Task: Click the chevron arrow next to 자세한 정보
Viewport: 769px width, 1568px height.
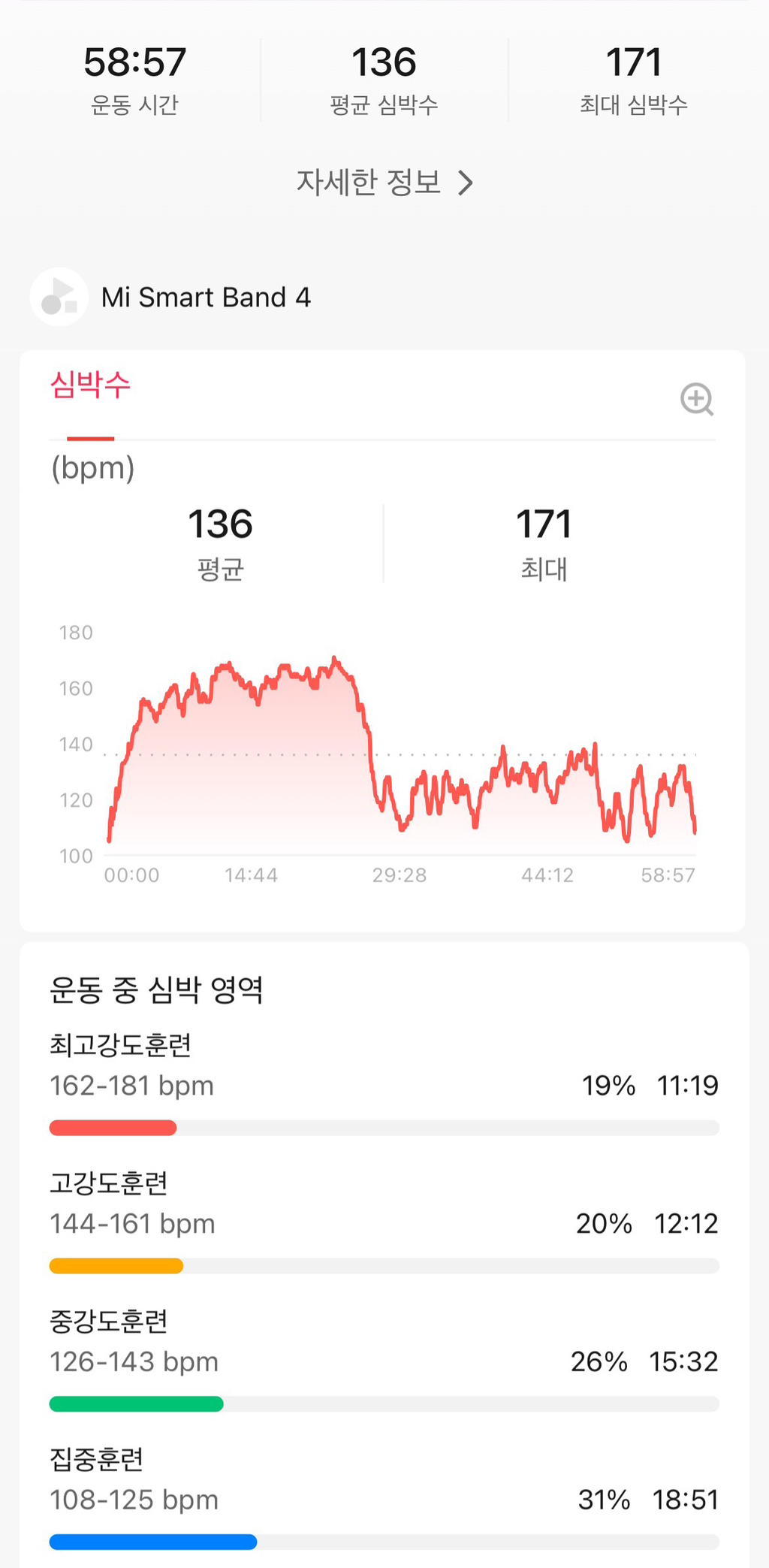Action: (x=469, y=182)
